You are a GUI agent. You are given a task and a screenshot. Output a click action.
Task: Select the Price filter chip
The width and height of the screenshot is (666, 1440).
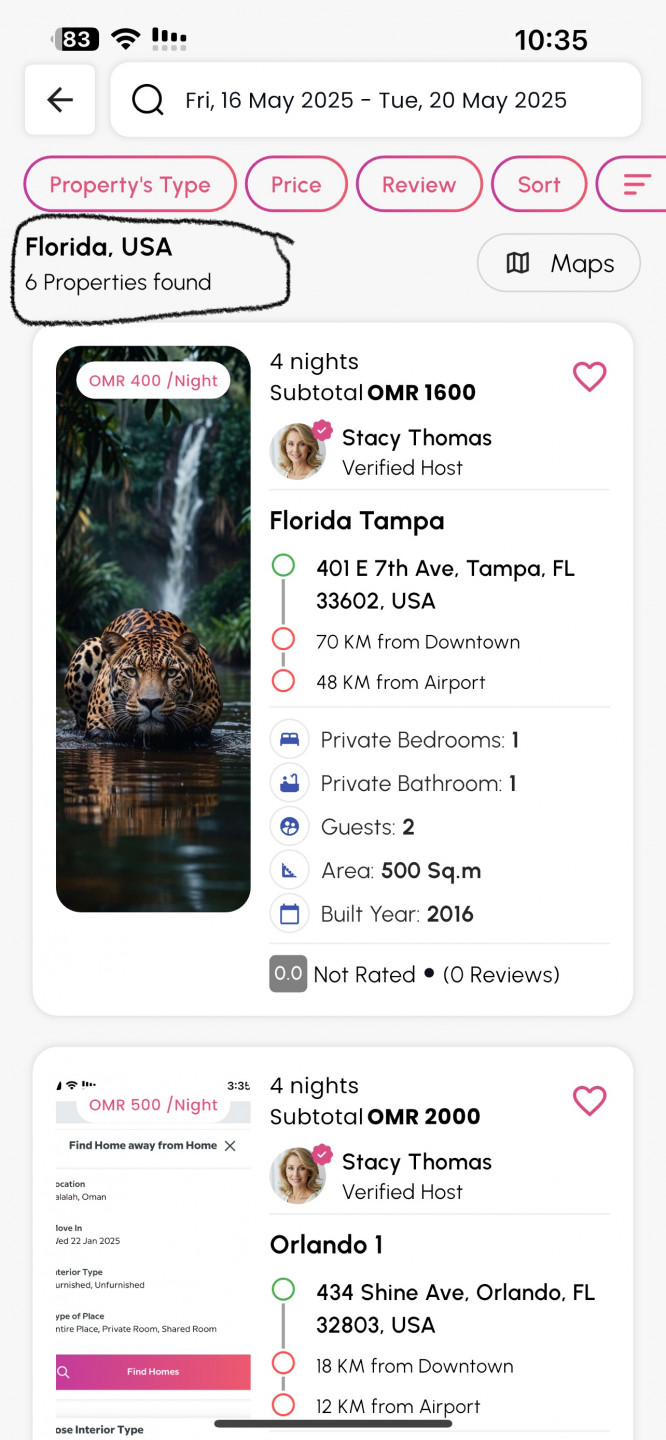coord(296,185)
